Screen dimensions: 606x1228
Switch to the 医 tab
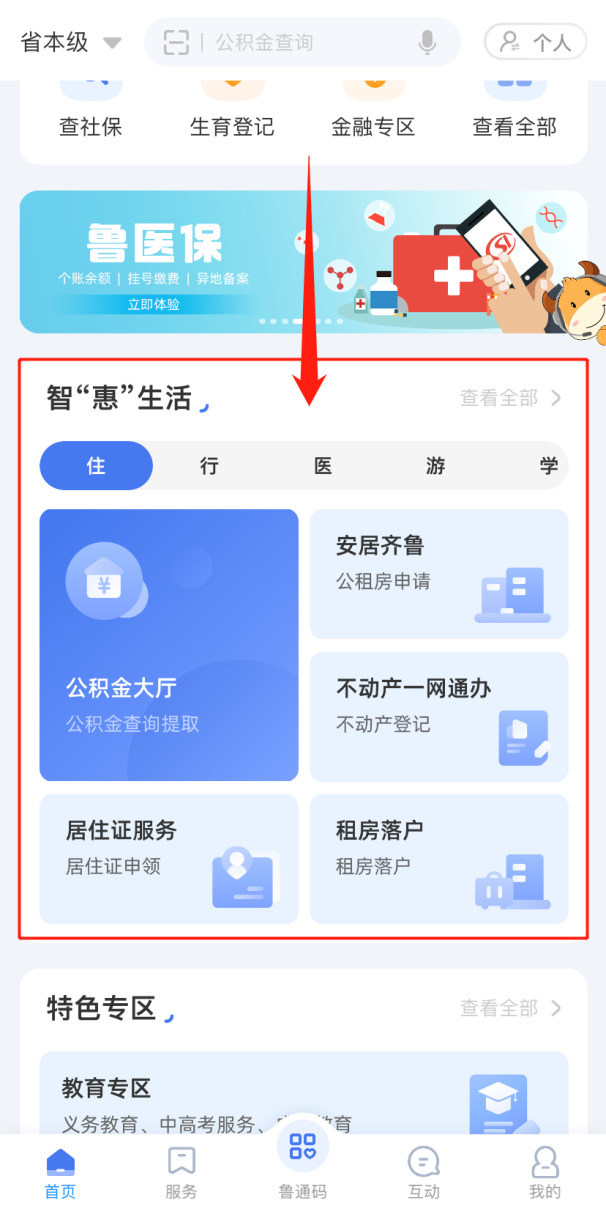click(323, 466)
